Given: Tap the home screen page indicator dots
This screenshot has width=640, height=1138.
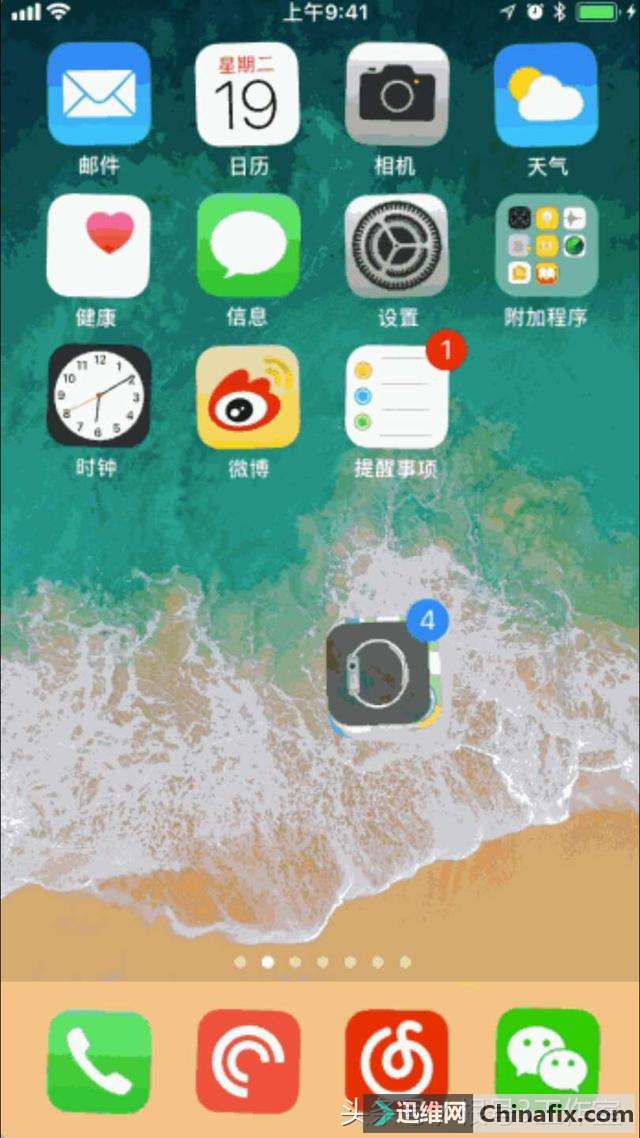Looking at the screenshot, I should tap(322, 962).
